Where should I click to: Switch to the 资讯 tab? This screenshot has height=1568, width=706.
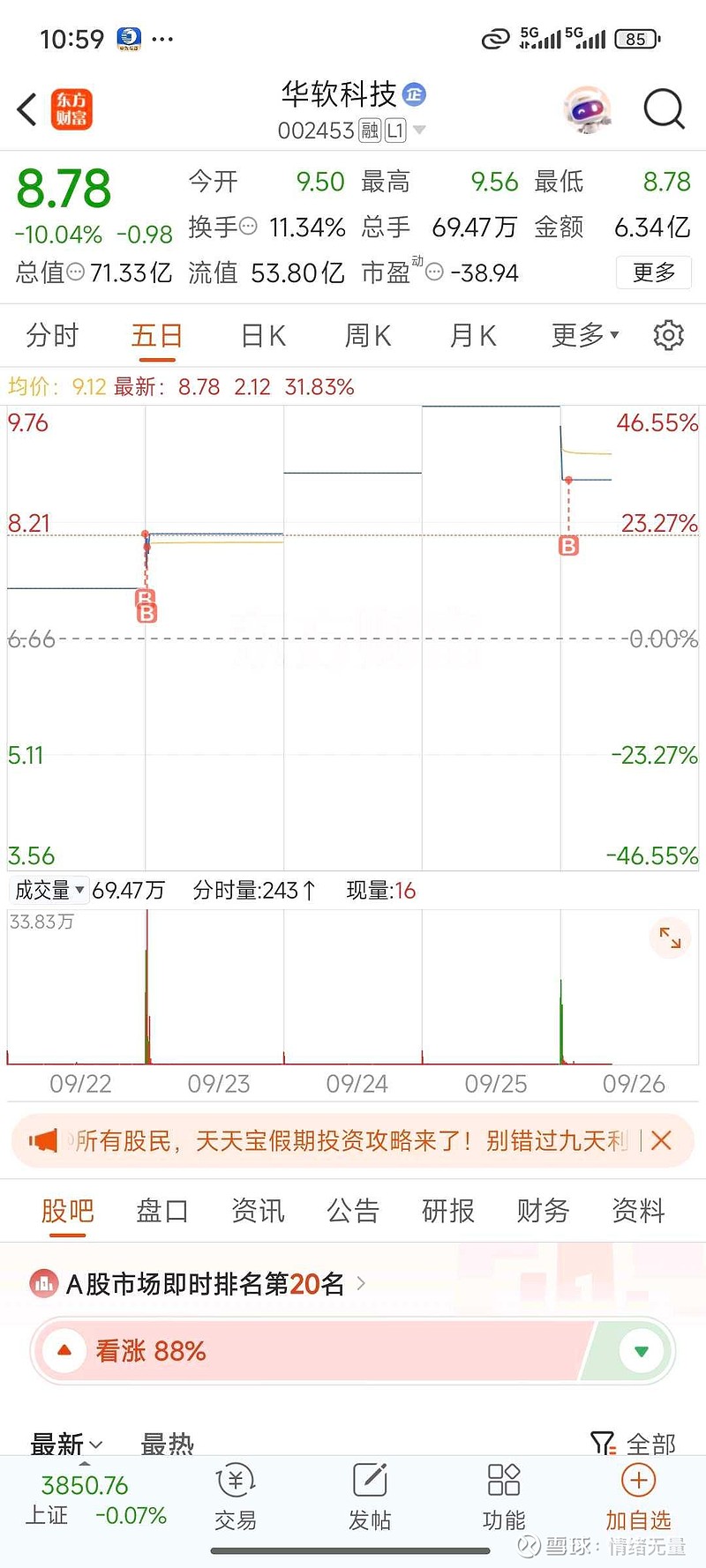[258, 1211]
